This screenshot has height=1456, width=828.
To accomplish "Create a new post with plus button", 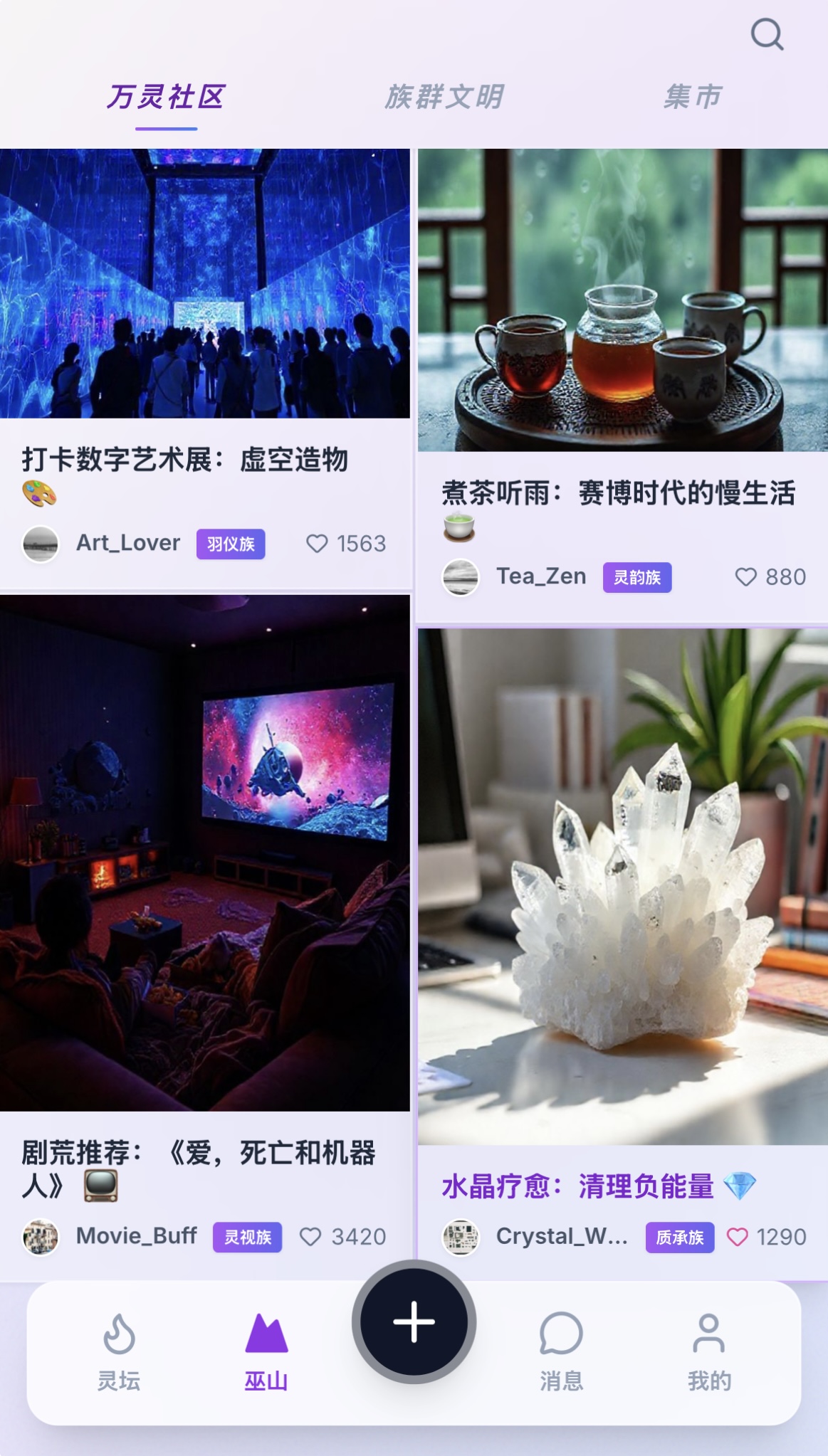I will click(x=414, y=1322).
